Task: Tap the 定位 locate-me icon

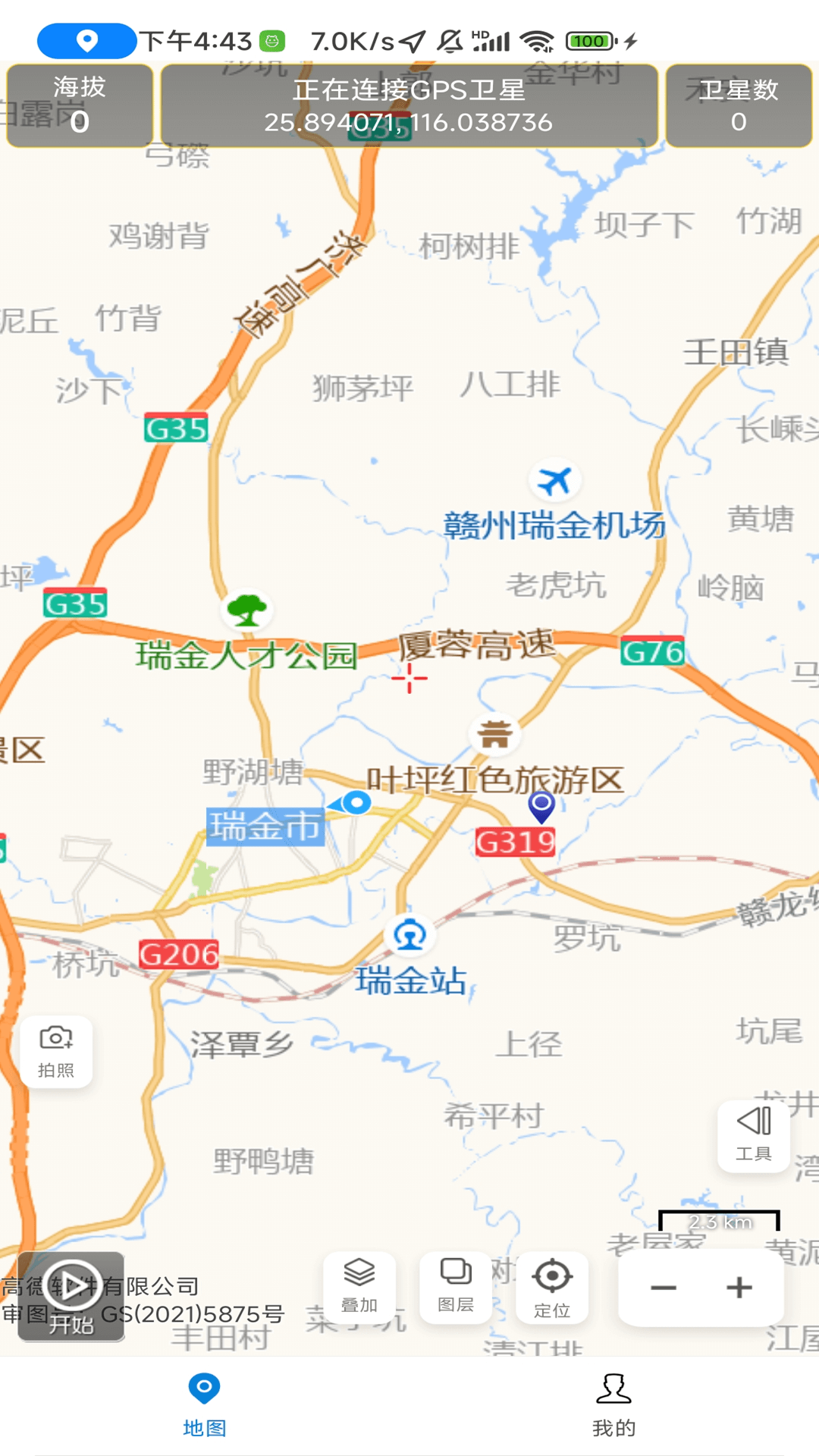Action: pyautogui.click(x=553, y=1287)
